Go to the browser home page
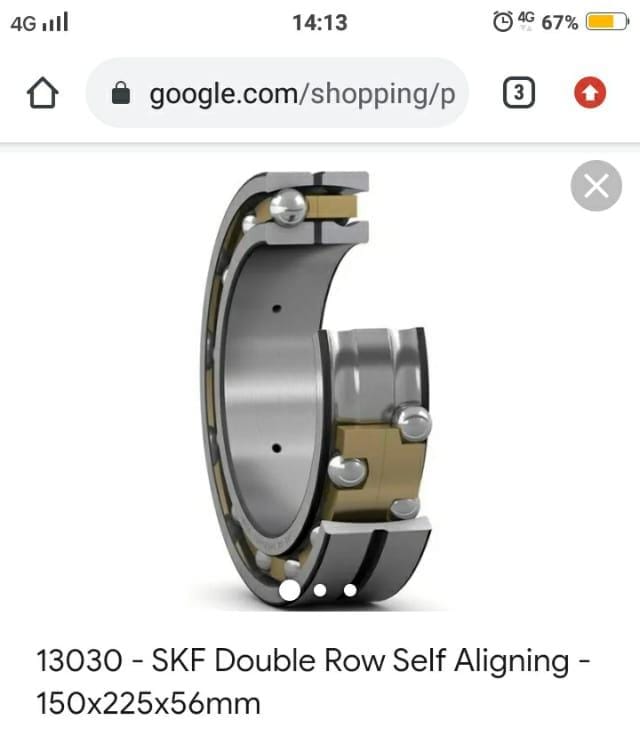 click(x=41, y=94)
